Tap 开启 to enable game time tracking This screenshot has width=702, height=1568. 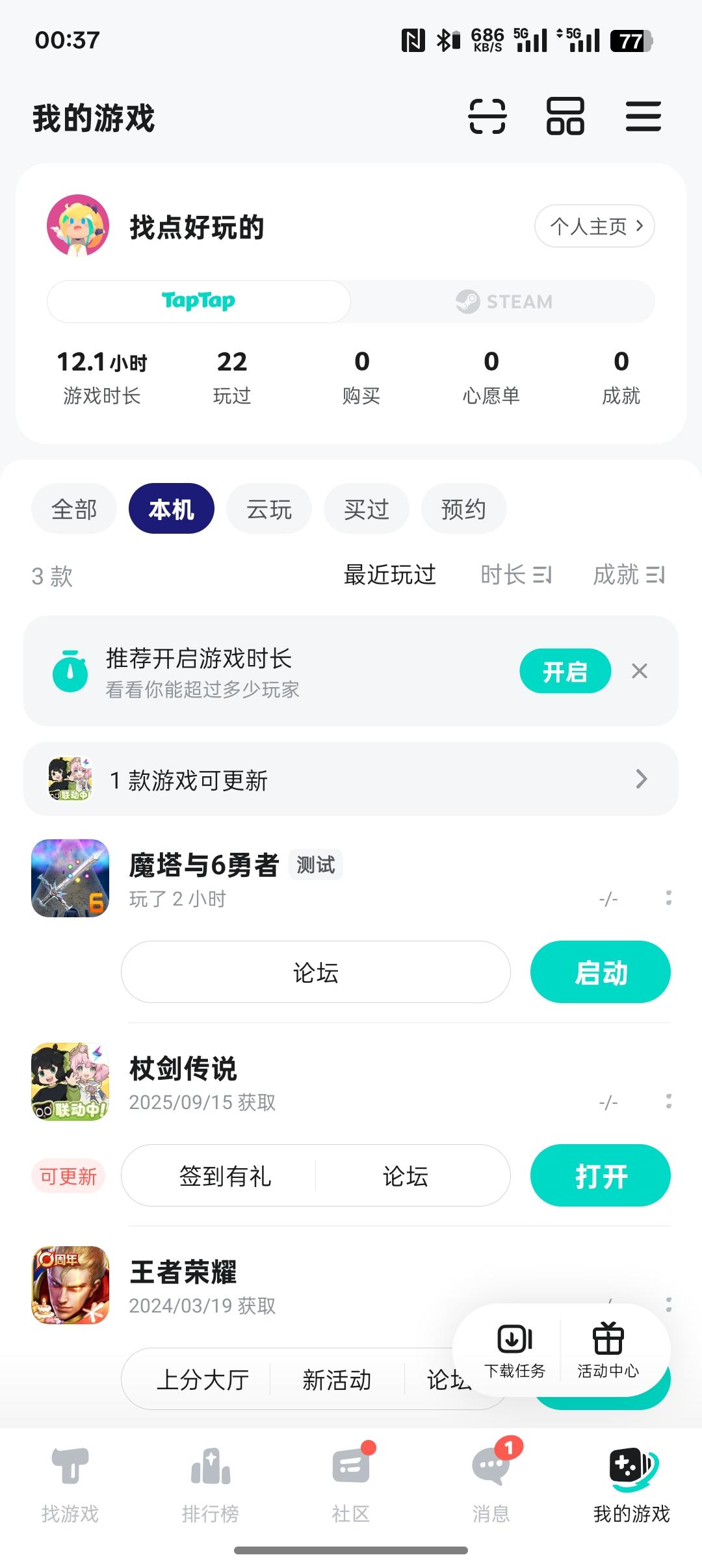pyautogui.click(x=565, y=671)
